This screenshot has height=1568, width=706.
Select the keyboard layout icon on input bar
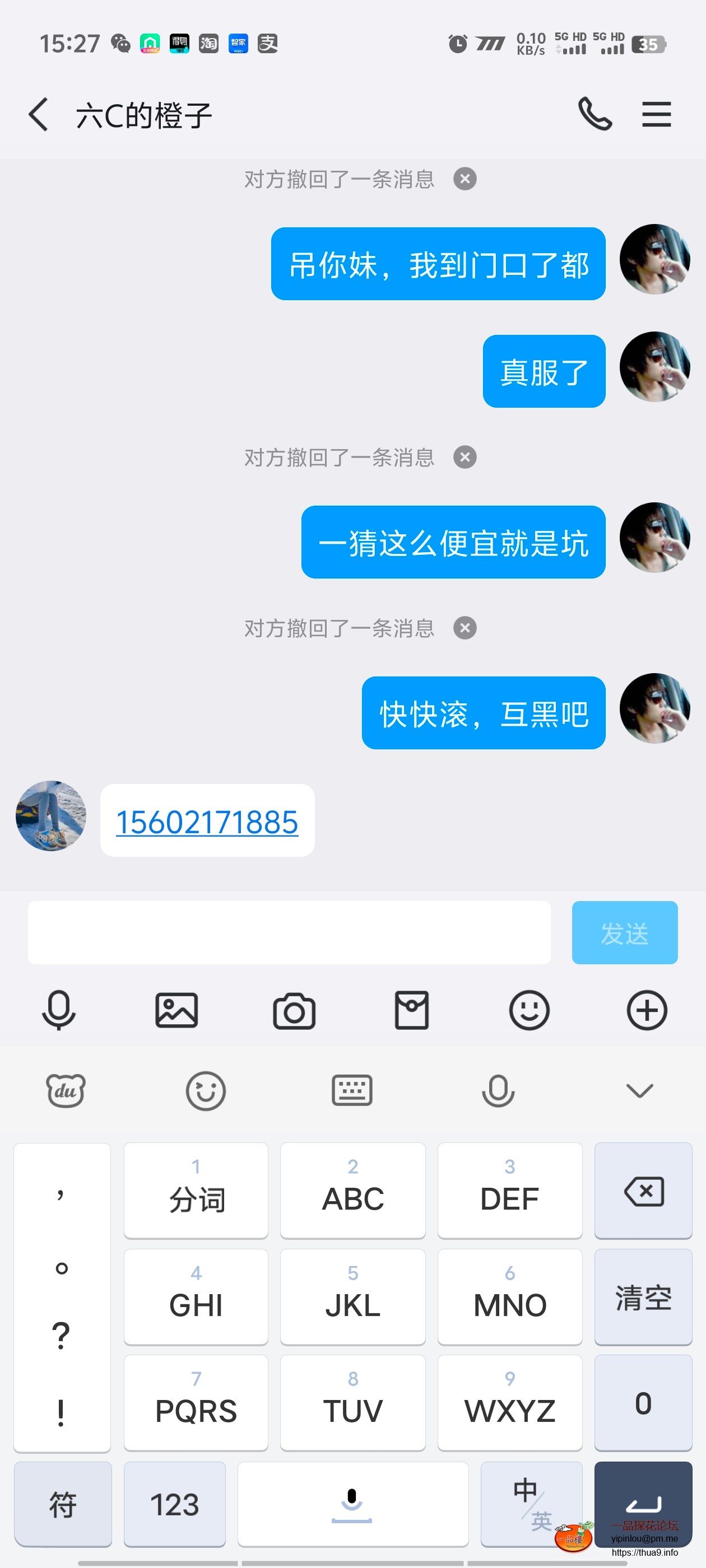[352, 1091]
